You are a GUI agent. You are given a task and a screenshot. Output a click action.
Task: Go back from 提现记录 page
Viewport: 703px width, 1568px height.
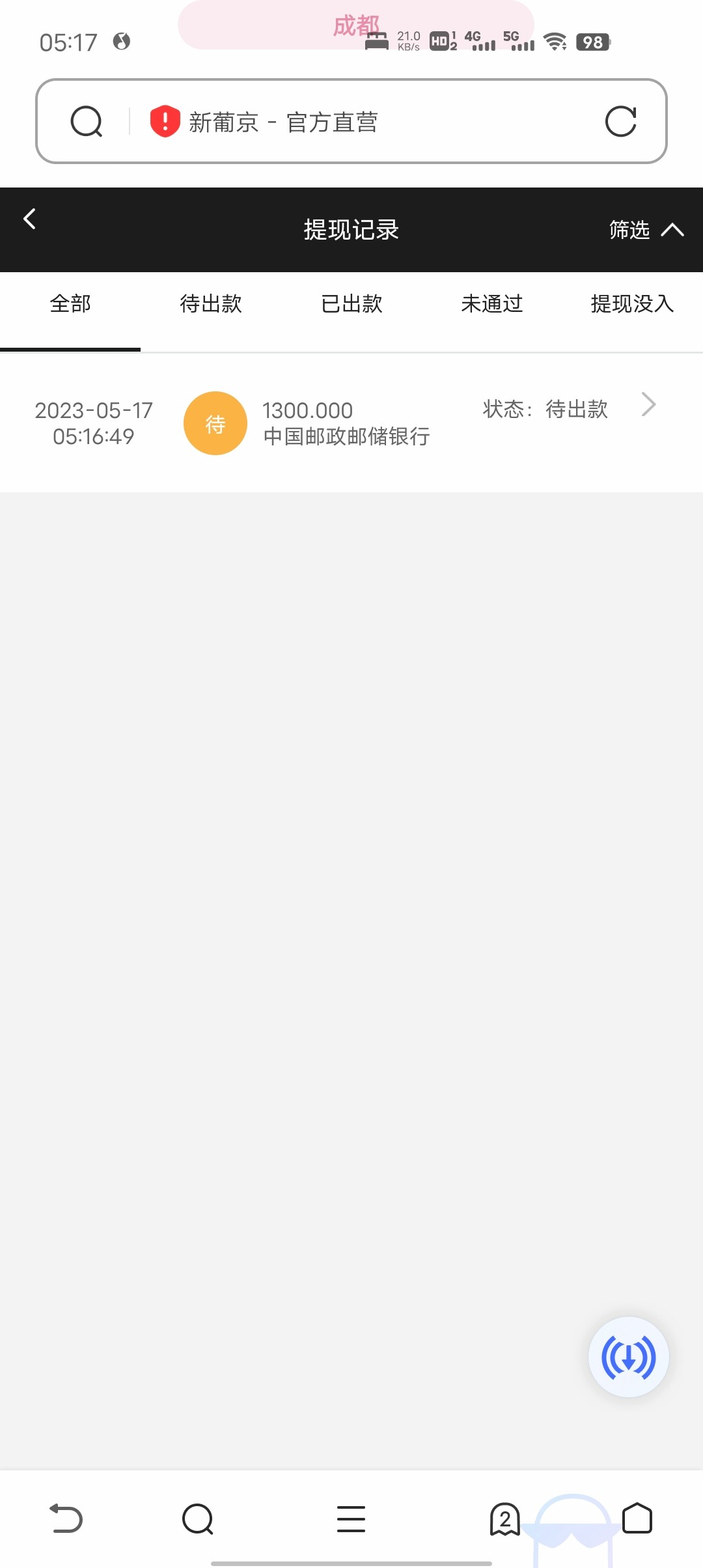click(30, 219)
